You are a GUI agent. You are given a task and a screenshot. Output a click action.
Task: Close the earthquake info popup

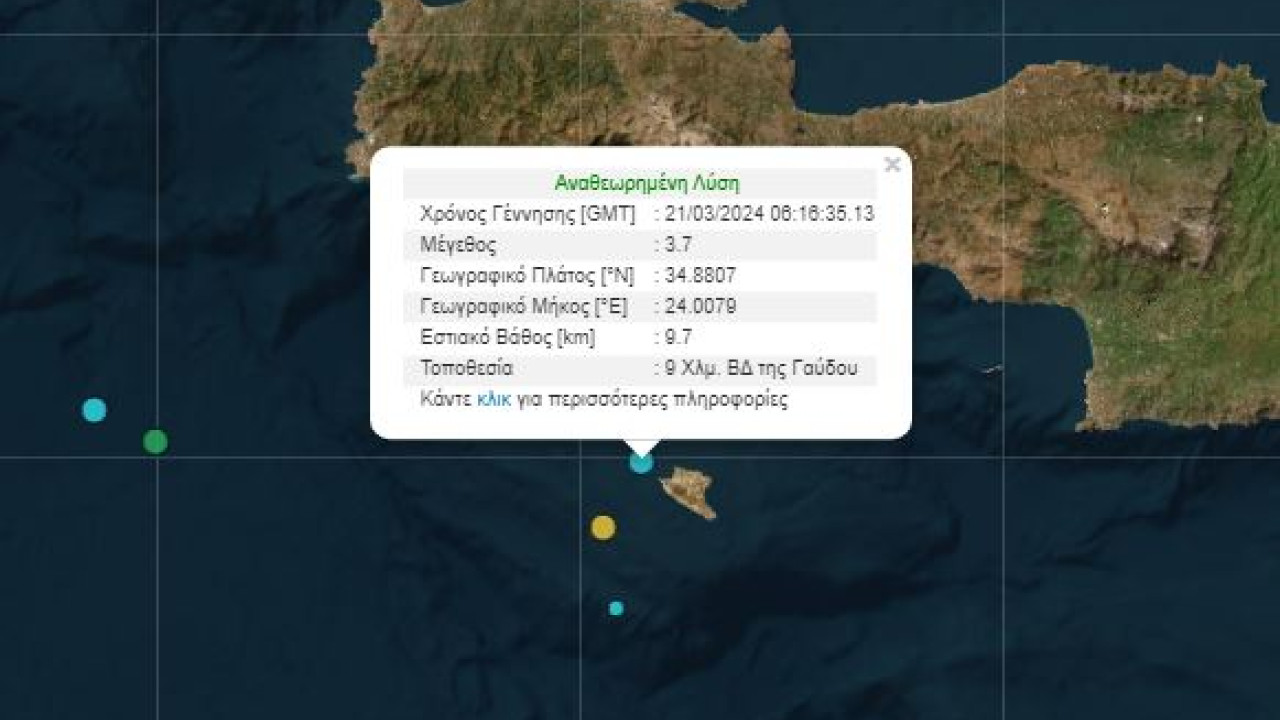892,165
